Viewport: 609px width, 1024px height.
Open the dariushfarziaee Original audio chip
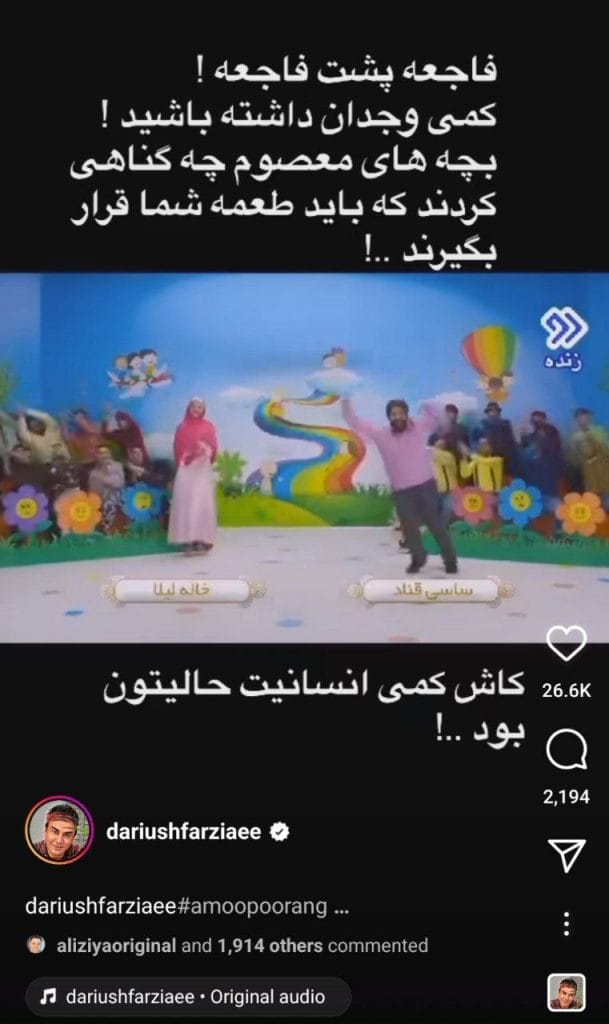pos(188,997)
